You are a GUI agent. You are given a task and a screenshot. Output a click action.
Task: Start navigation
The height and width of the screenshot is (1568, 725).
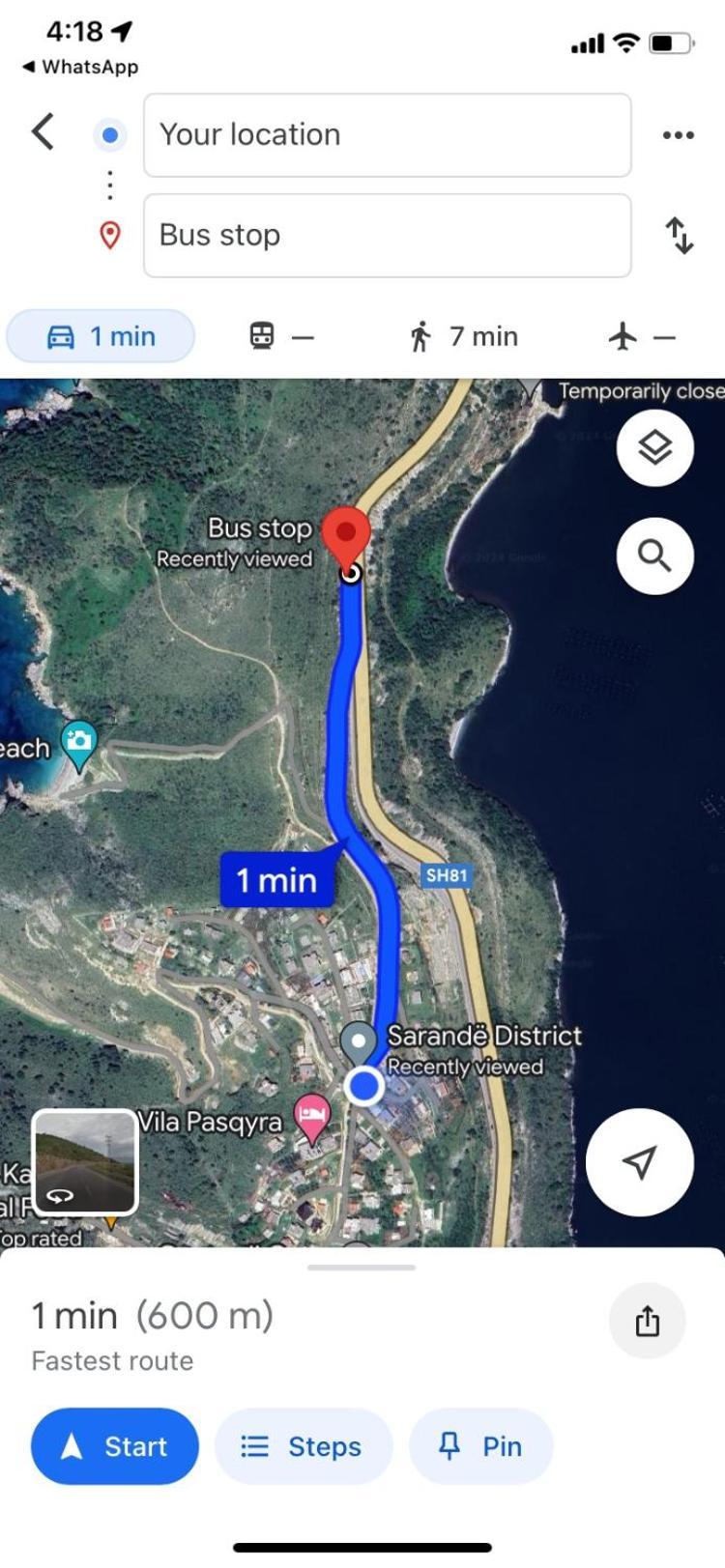(x=114, y=1446)
